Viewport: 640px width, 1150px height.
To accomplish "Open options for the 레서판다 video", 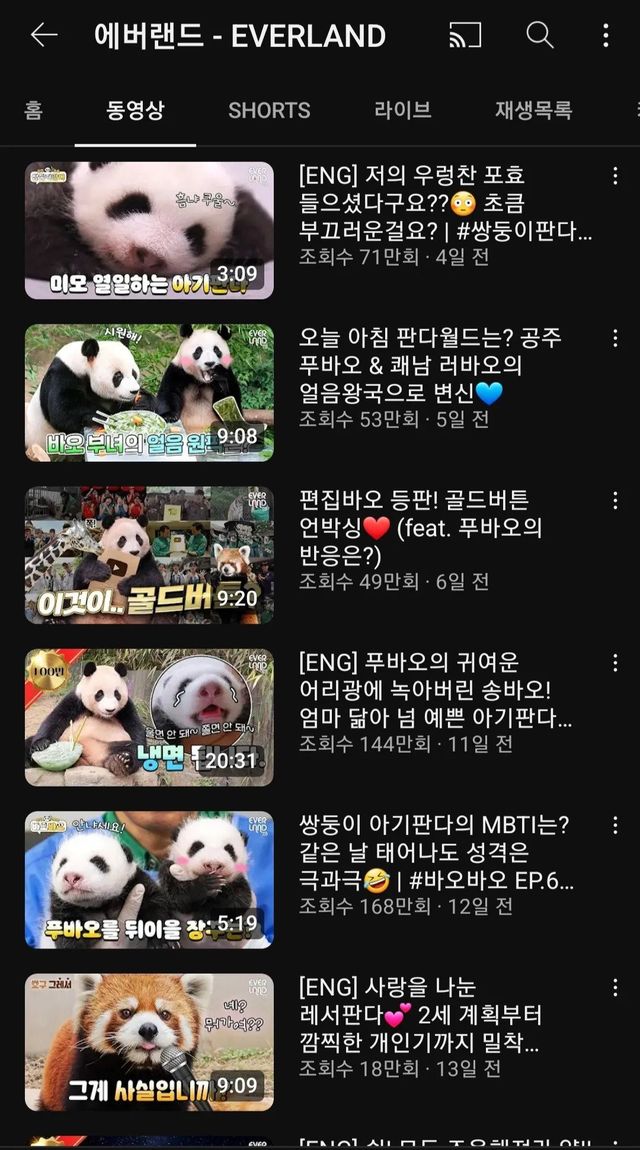I will [614, 987].
